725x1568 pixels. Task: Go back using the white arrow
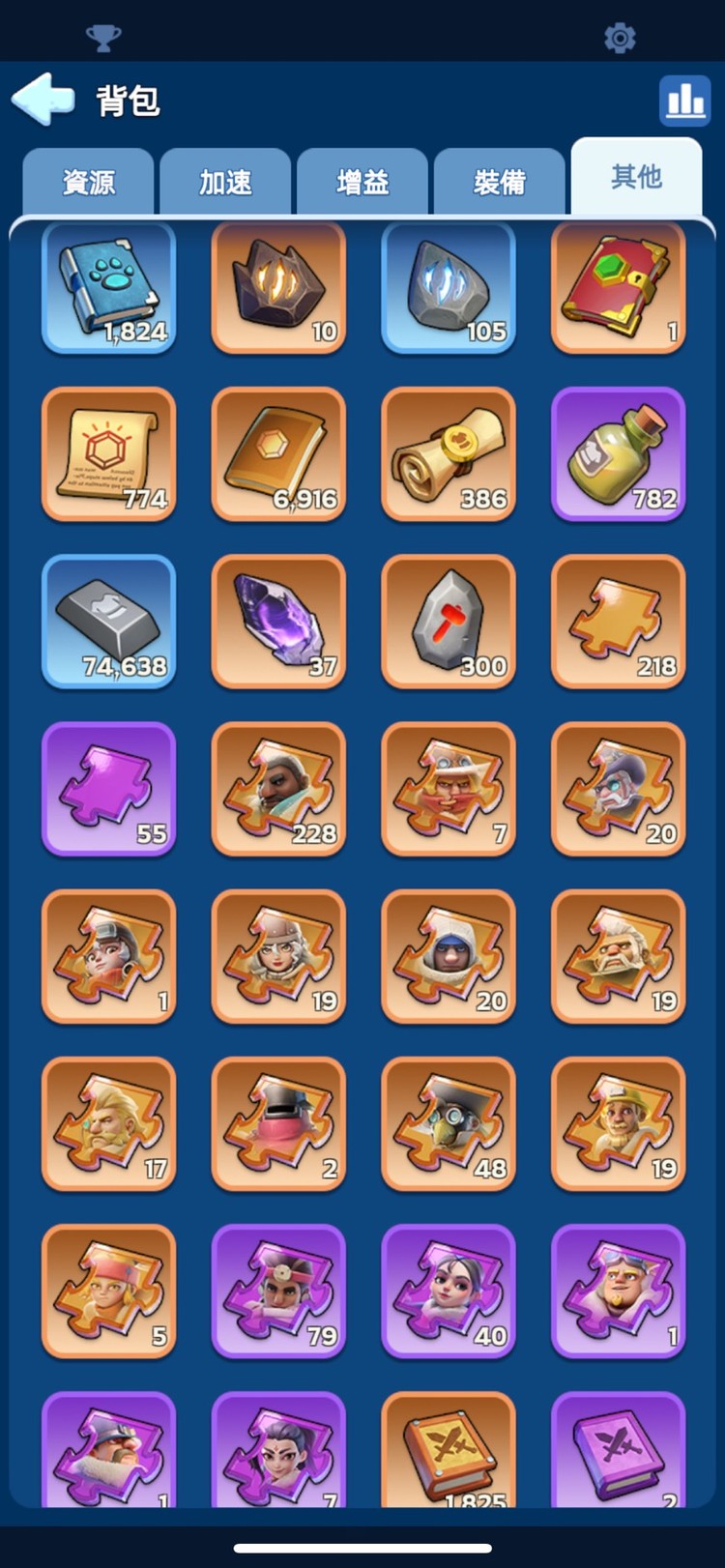[43, 99]
